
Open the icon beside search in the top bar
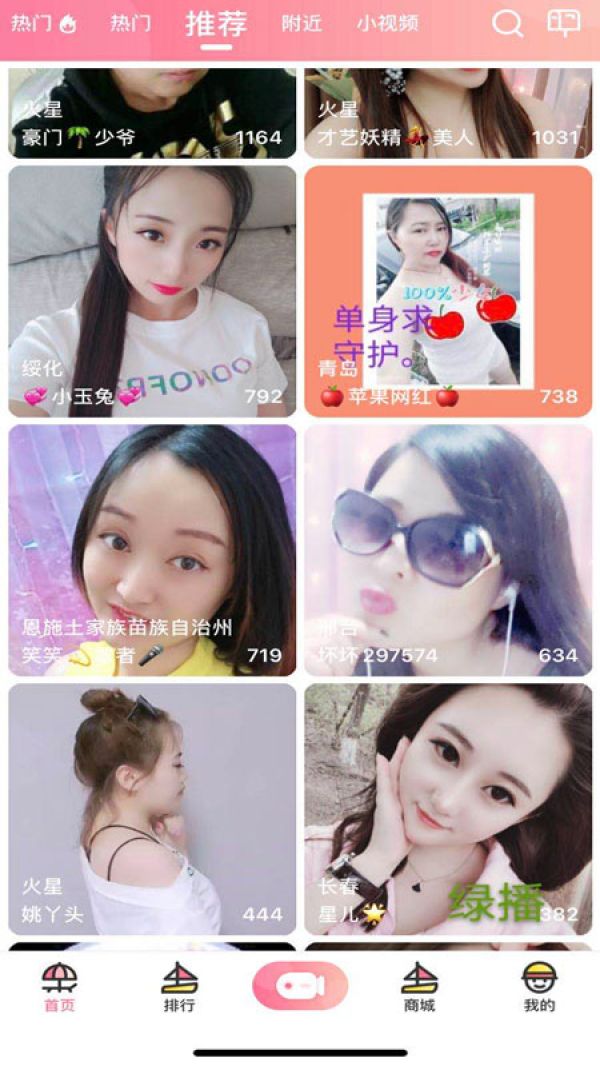tap(564, 23)
